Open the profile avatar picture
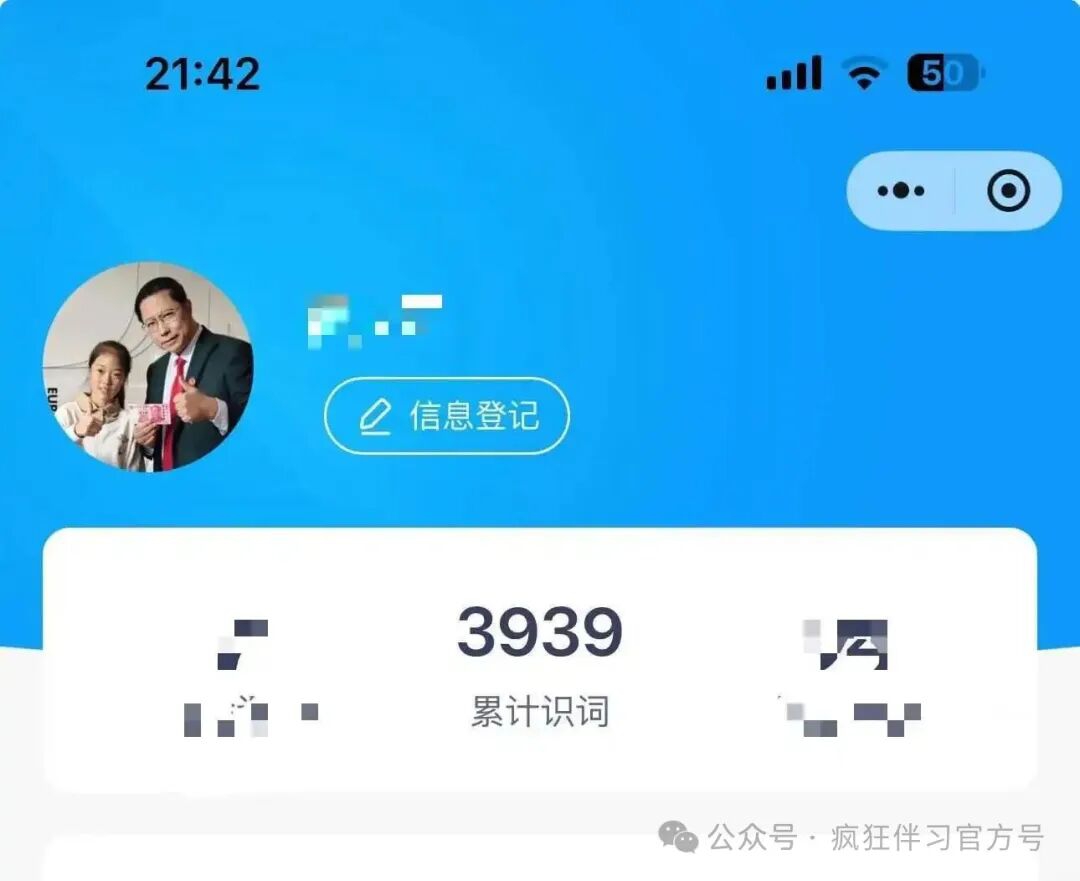Image resolution: width=1080 pixels, height=881 pixels. tap(148, 367)
